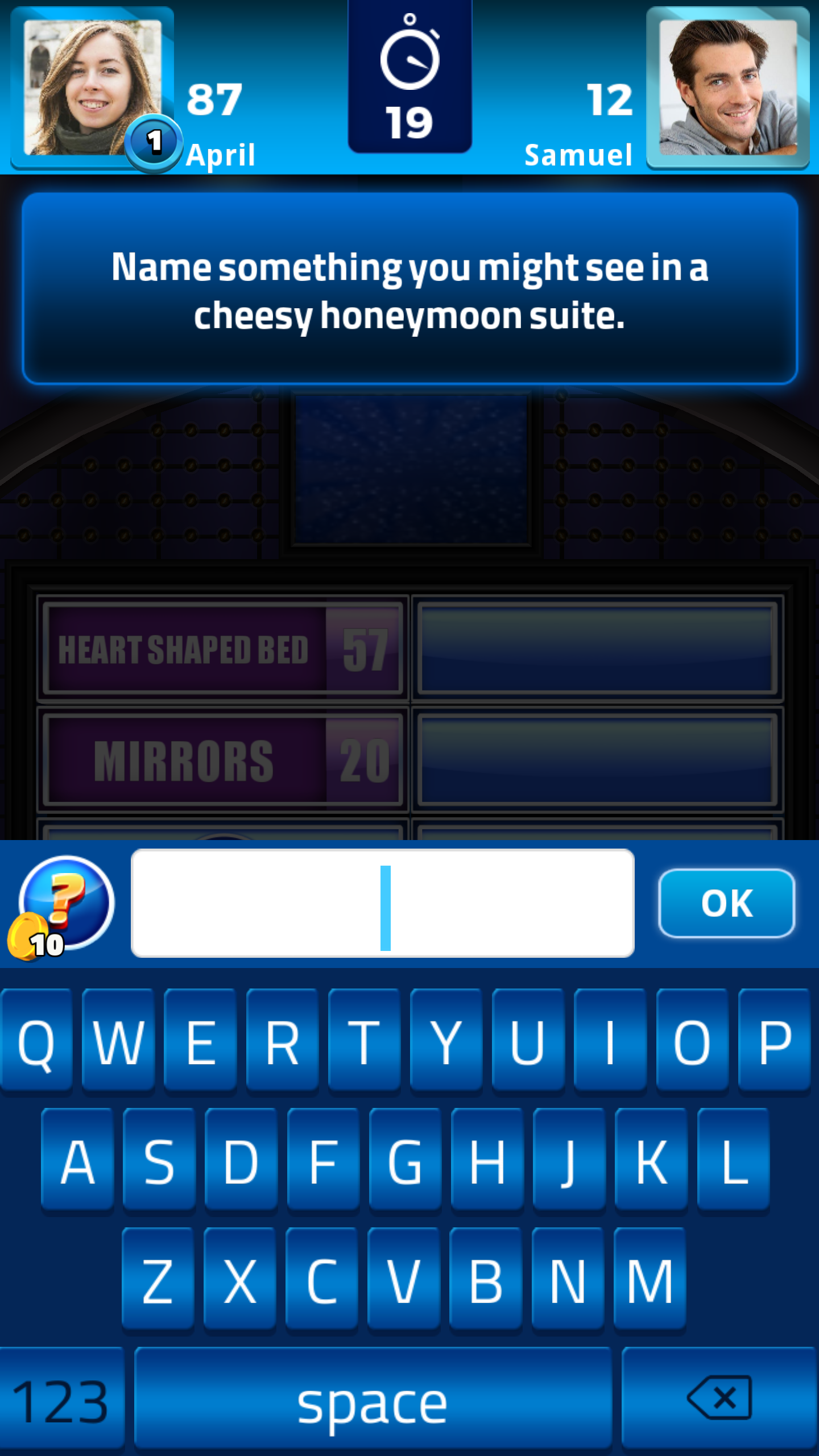The width and height of the screenshot is (819, 1456).
Task: Type the letter A key
Action: click(77, 1160)
